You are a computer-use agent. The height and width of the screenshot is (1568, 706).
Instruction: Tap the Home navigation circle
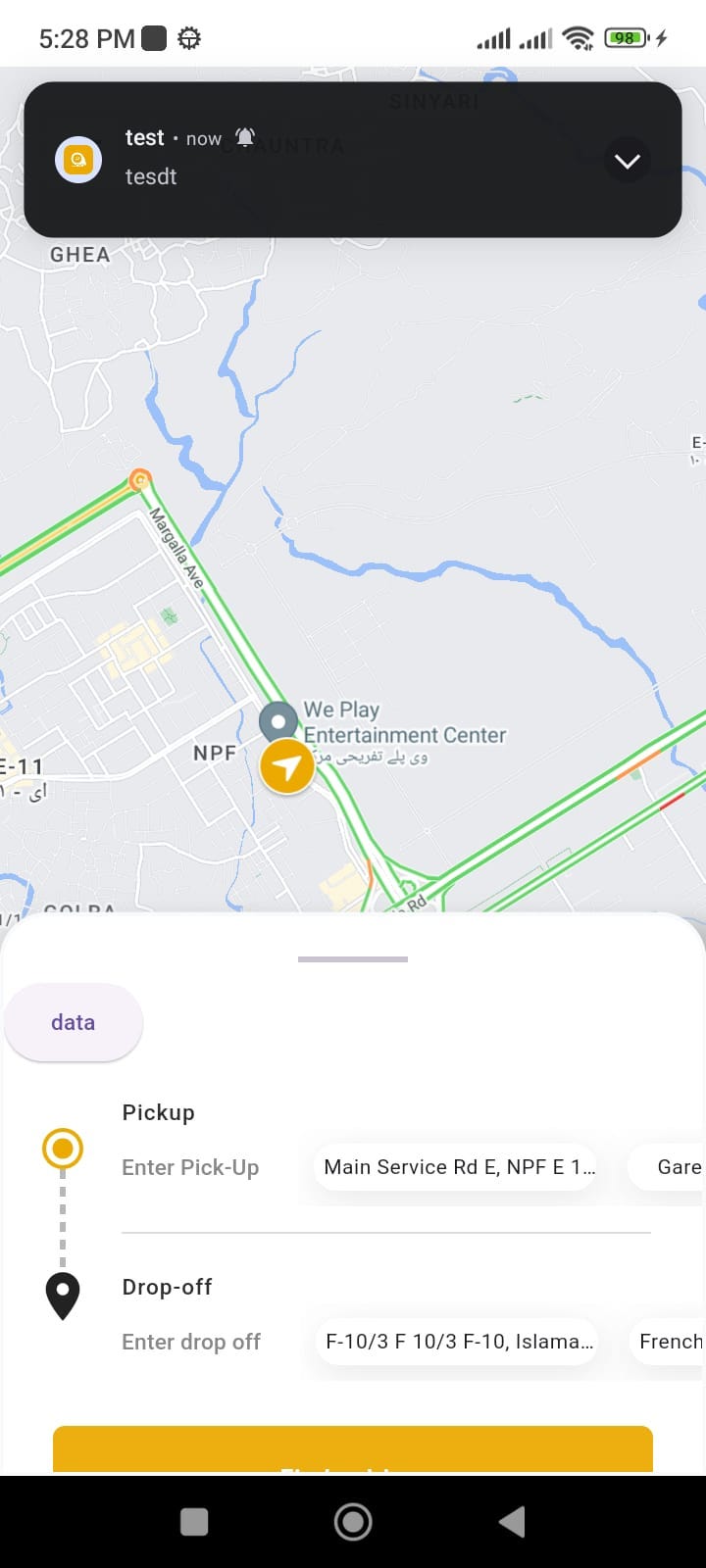point(353,1522)
